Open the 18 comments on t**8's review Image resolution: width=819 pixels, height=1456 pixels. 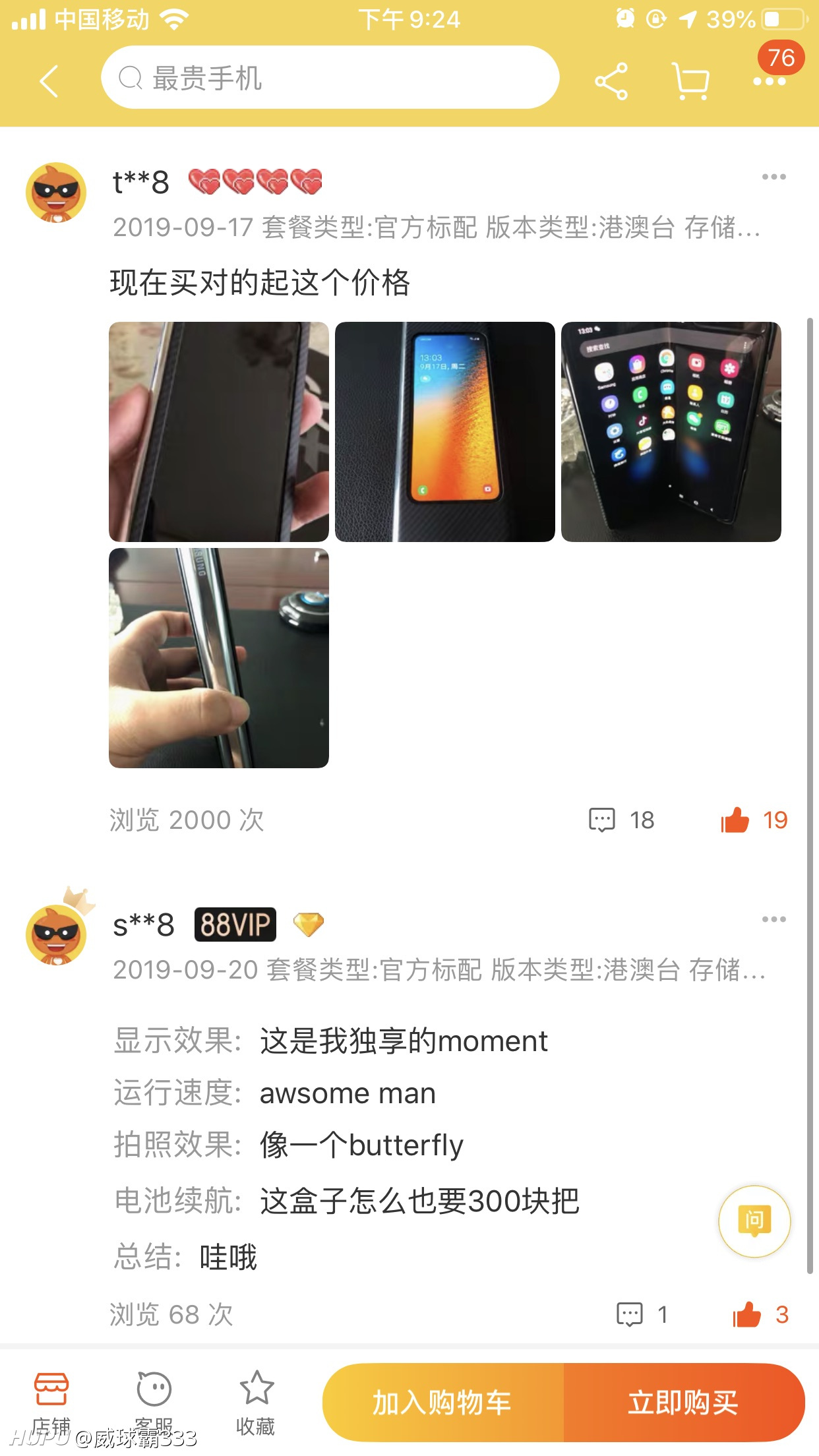[621, 820]
